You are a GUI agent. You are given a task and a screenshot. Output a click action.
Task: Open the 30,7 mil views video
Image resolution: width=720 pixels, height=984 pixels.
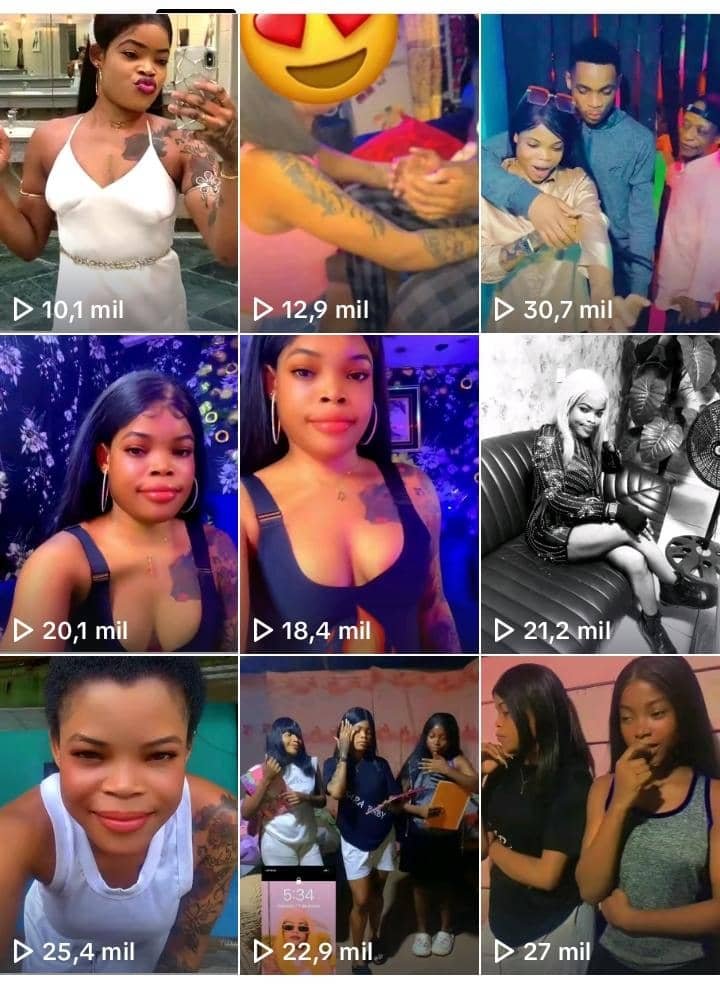(x=600, y=172)
